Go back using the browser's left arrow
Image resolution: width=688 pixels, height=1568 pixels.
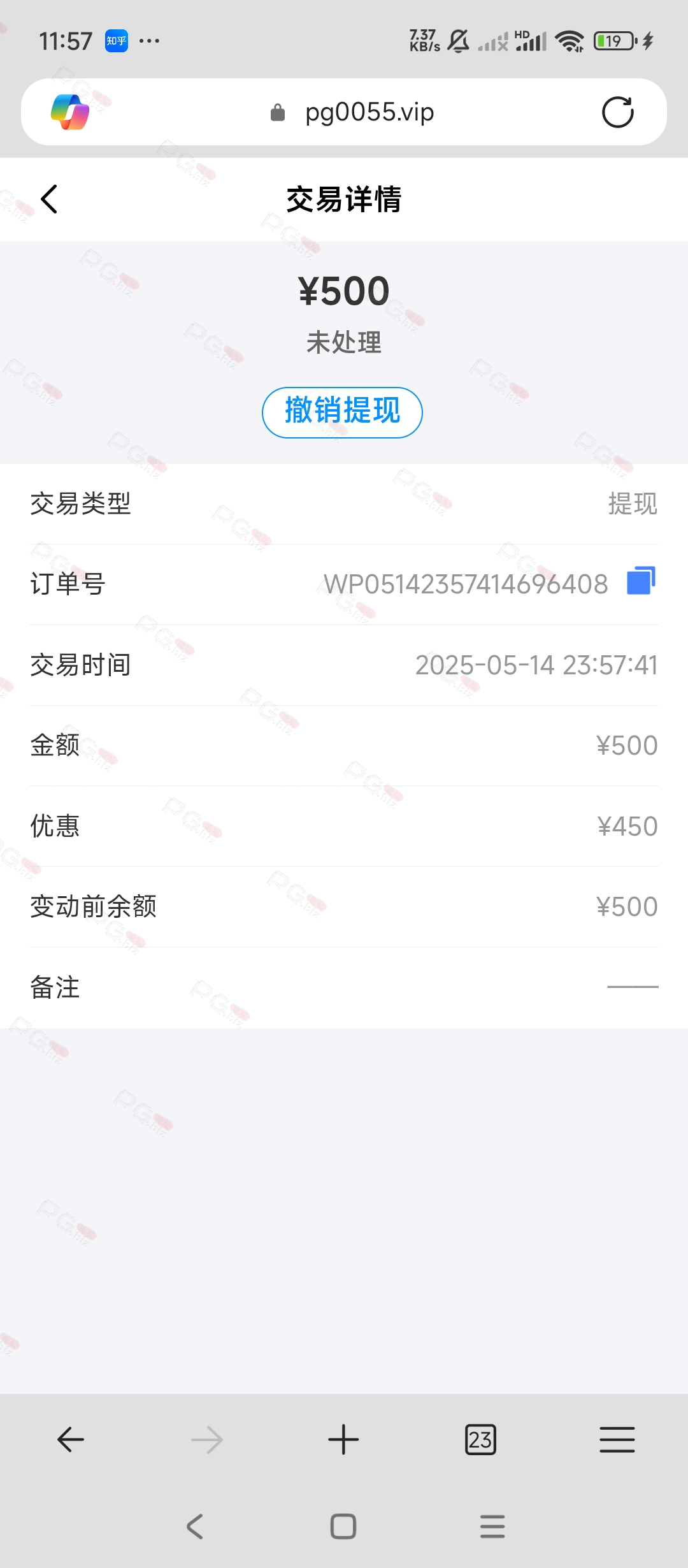point(71,1439)
